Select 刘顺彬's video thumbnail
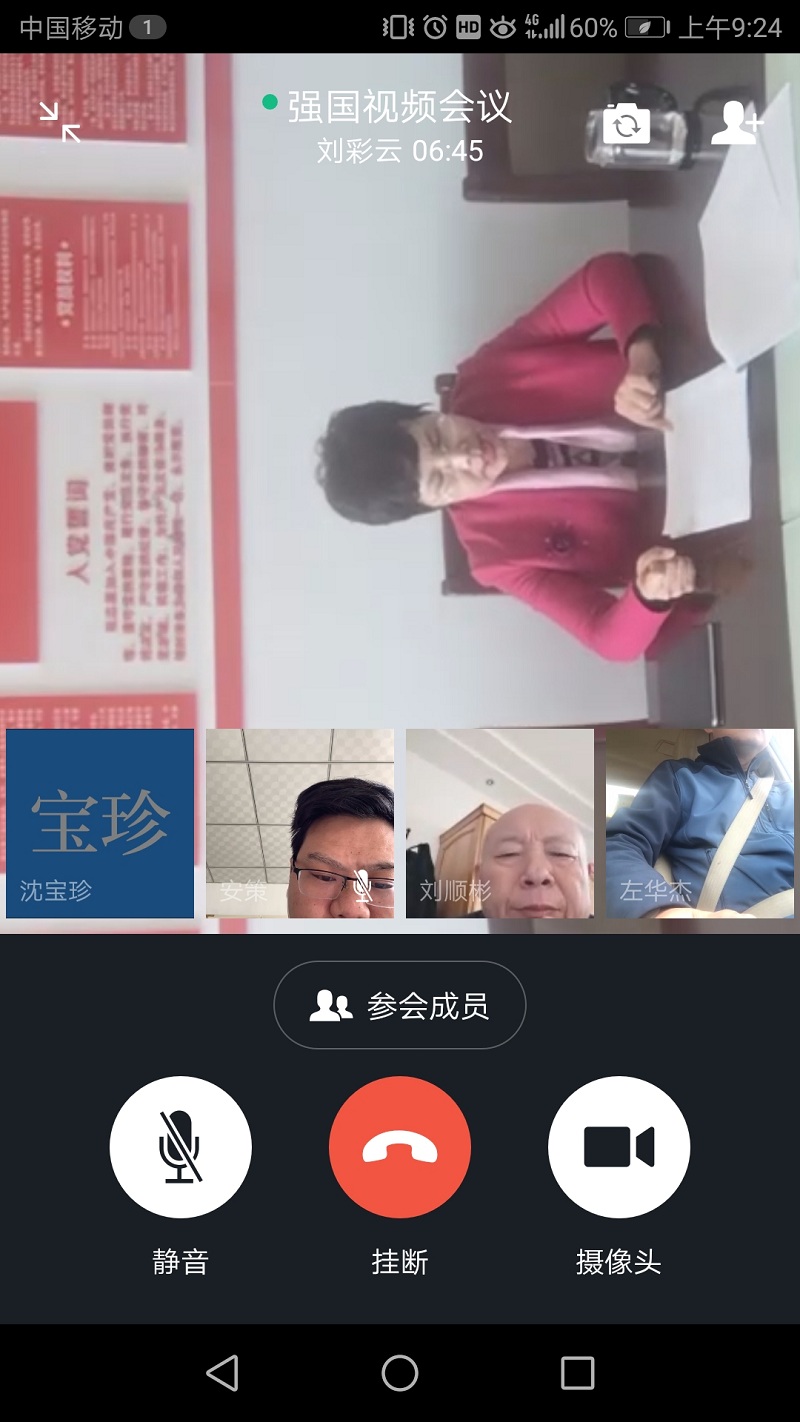Viewport: 800px width, 1422px height. pyautogui.click(x=500, y=823)
